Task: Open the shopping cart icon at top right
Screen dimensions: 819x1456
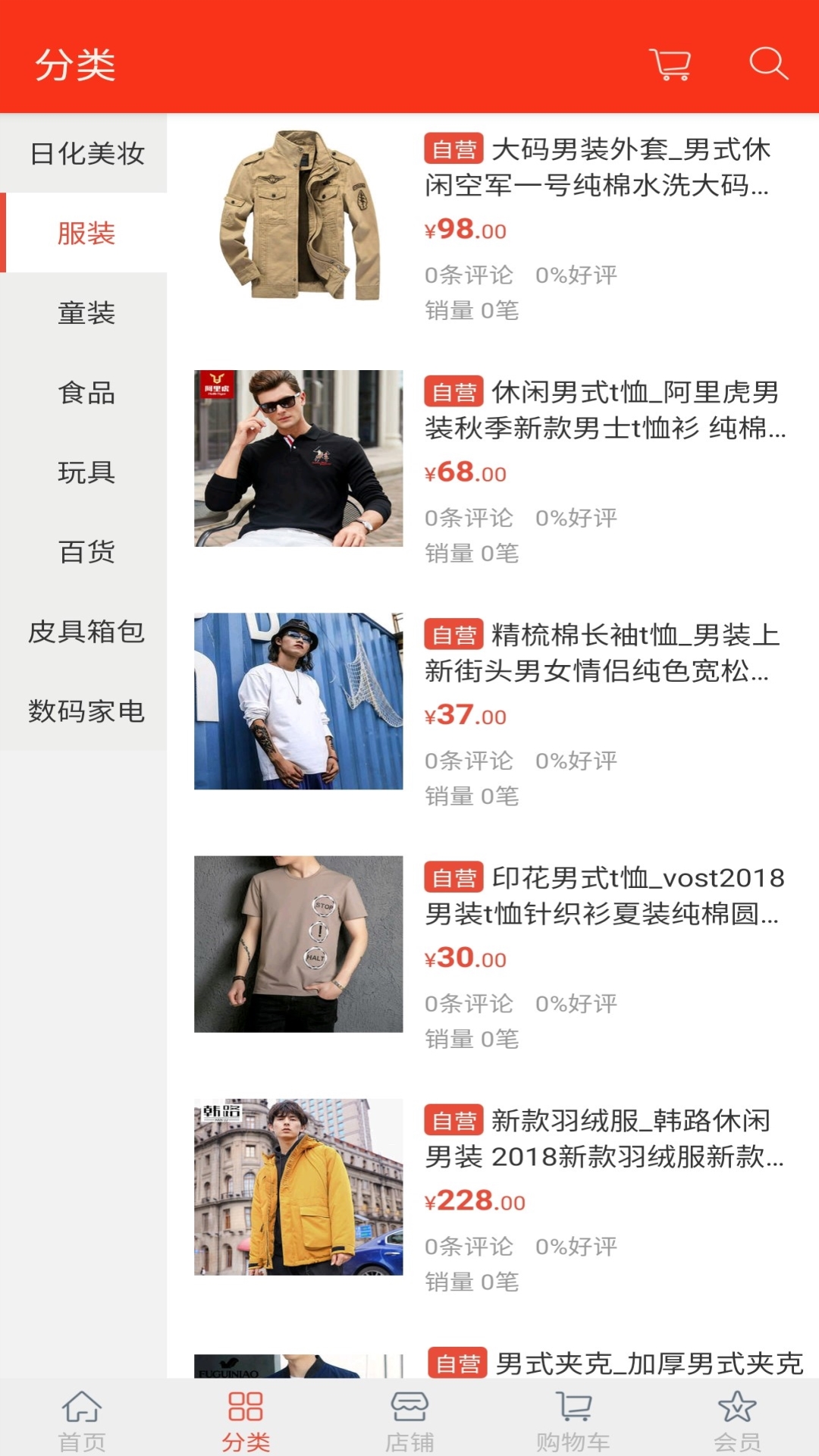Action: [x=672, y=65]
